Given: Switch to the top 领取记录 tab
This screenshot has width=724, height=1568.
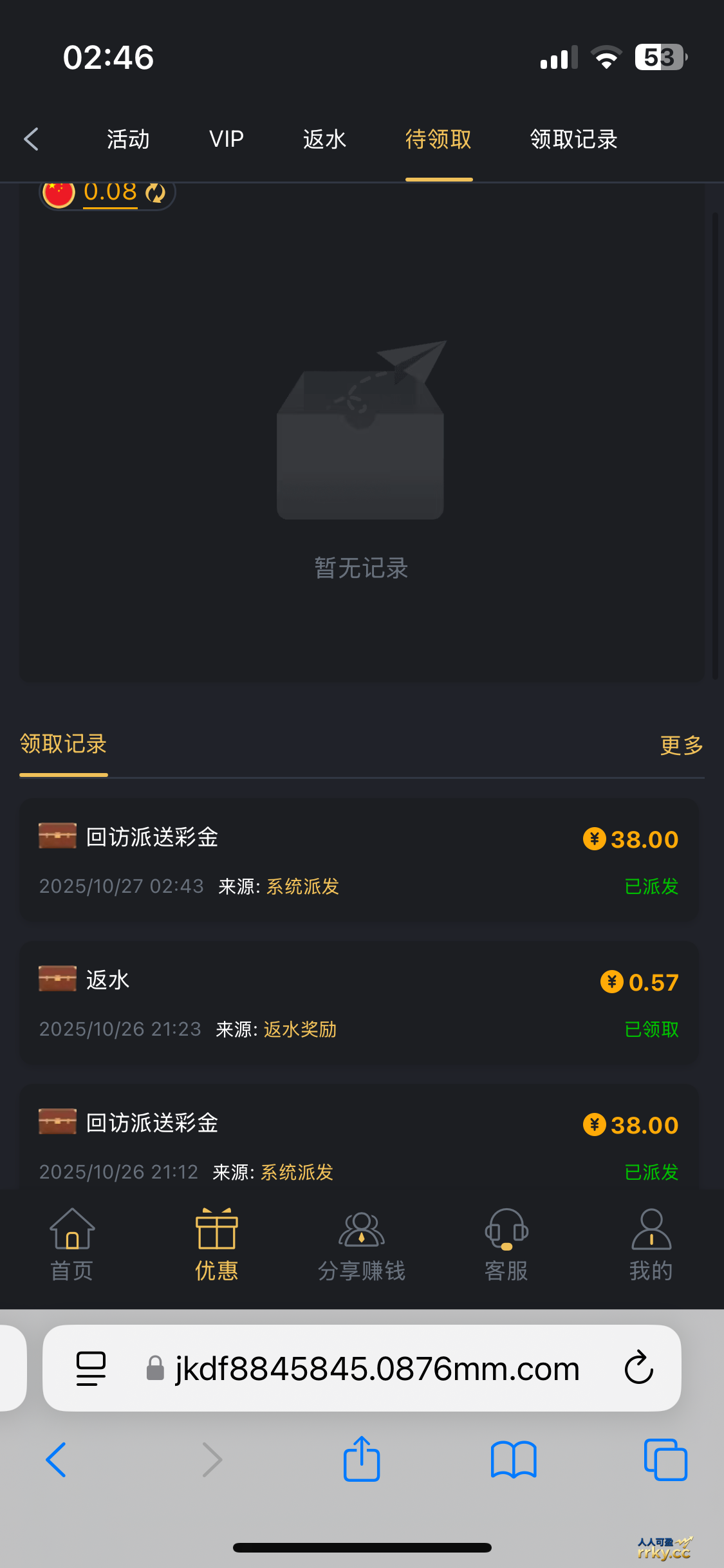Looking at the screenshot, I should (x=573, y=139).
